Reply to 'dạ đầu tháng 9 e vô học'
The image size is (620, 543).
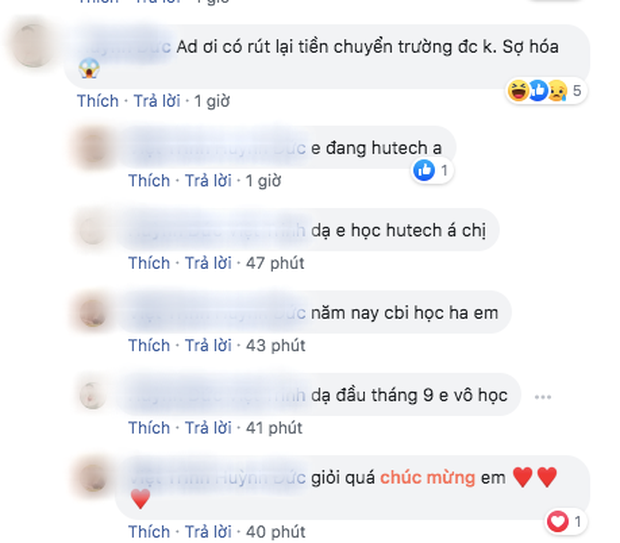click(x=206, y=427)
